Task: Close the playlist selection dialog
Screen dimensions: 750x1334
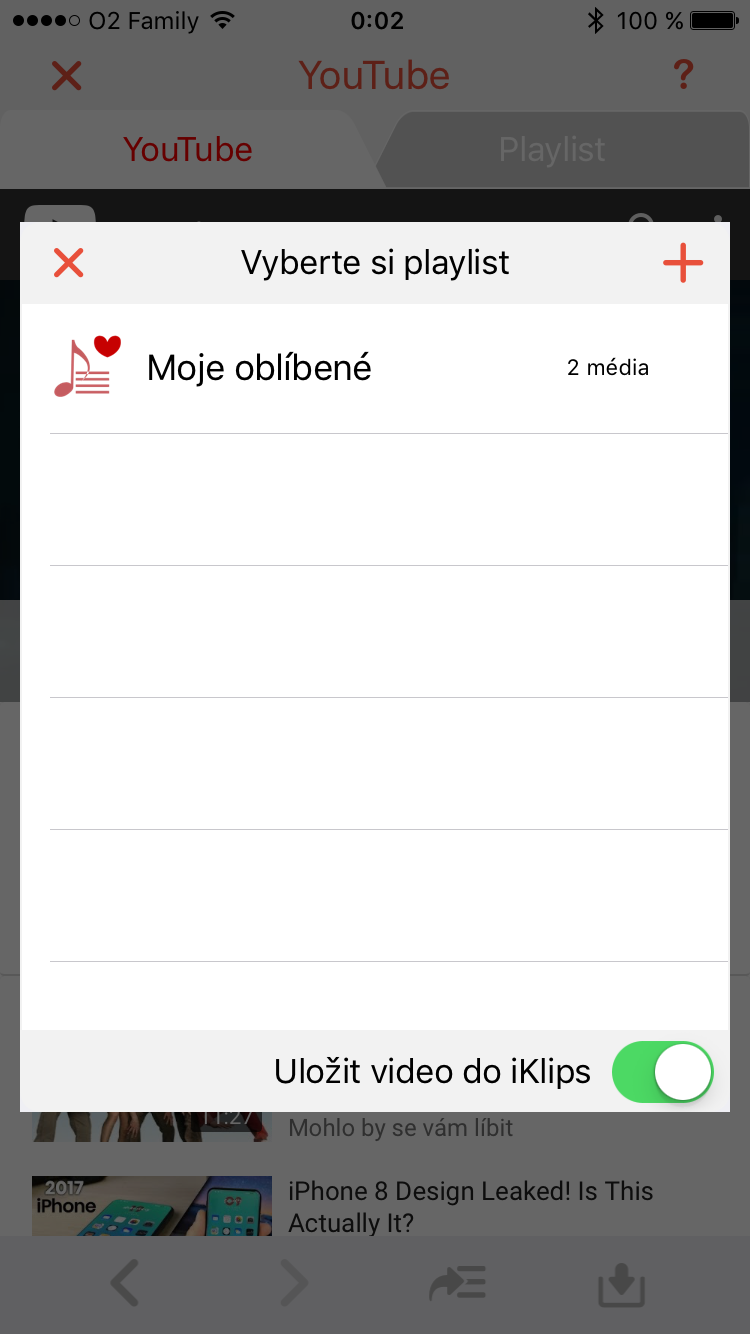Action: (x=68, y=263)
